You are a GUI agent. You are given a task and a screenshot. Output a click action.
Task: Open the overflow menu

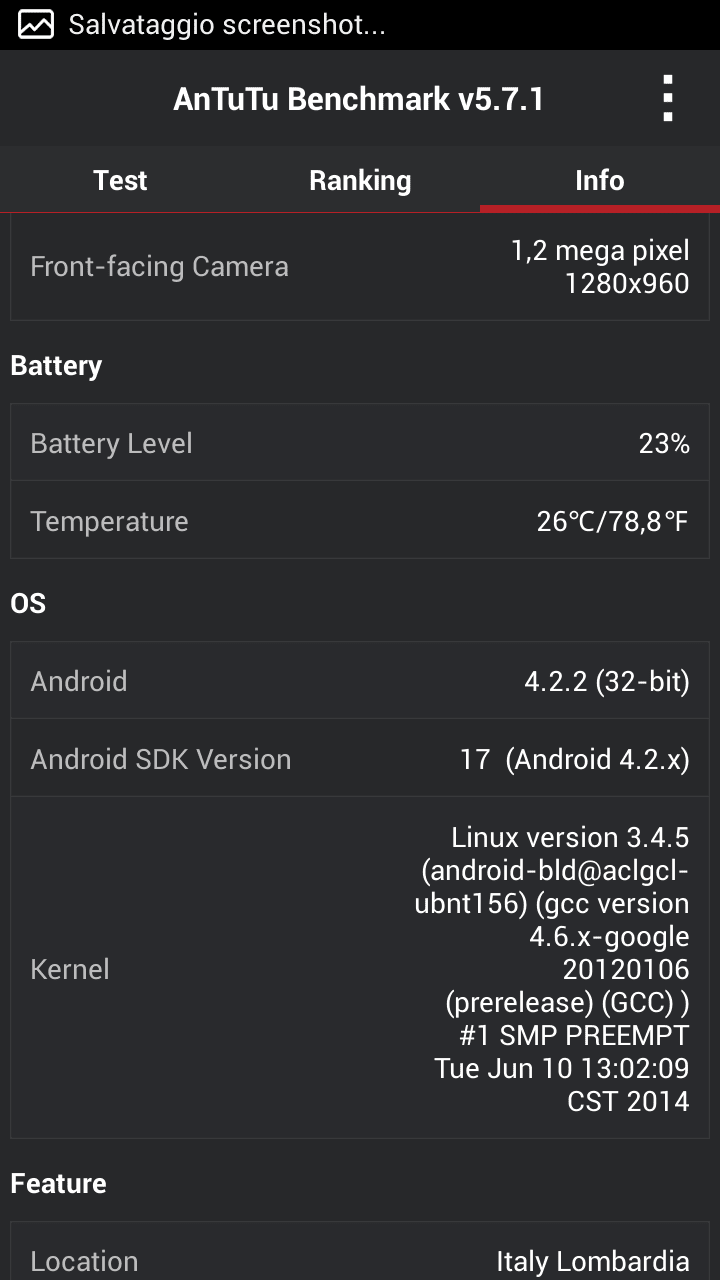click(667, 99)
